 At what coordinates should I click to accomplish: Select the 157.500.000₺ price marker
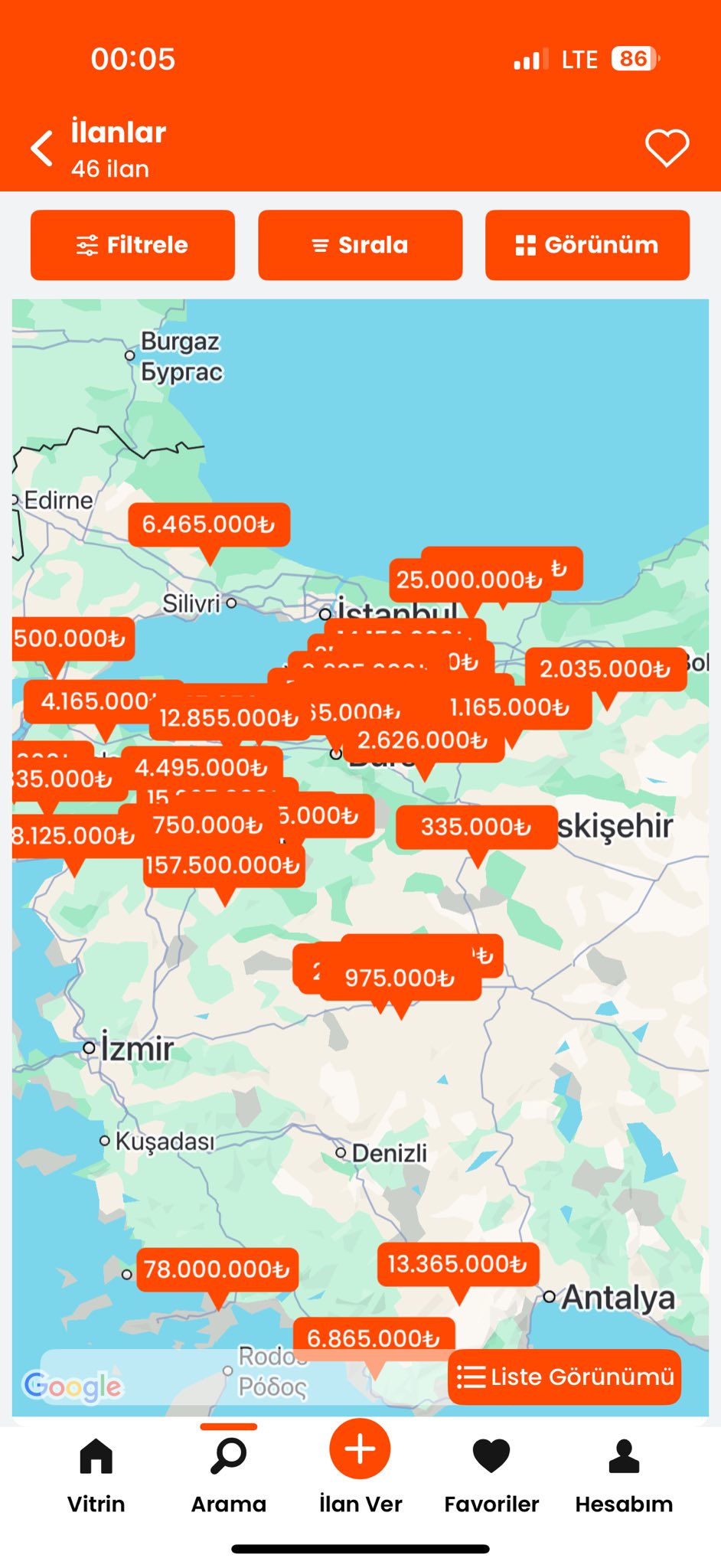(223, 865)
